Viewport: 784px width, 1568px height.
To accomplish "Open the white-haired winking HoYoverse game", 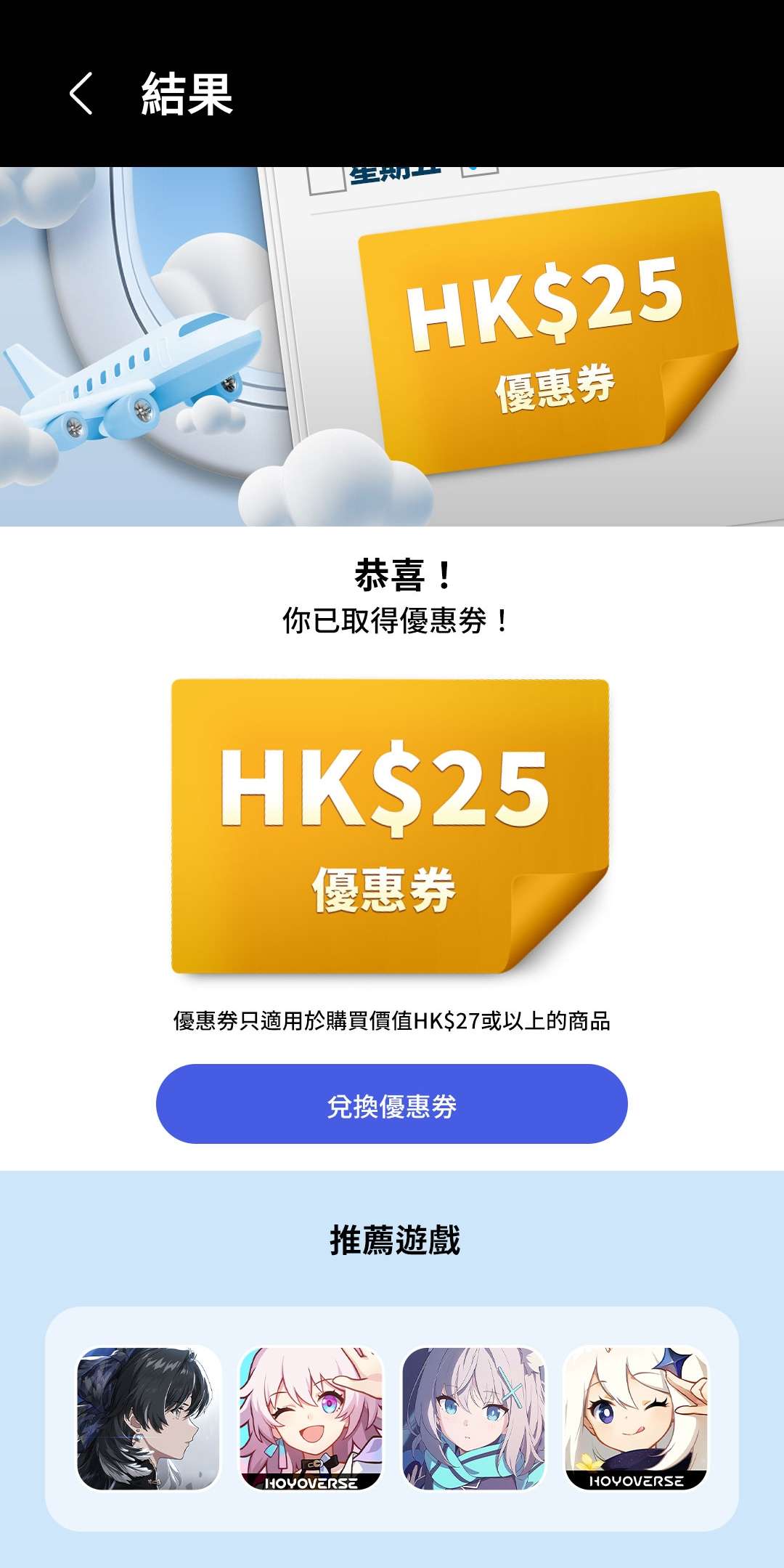I will pos(636,1418).
